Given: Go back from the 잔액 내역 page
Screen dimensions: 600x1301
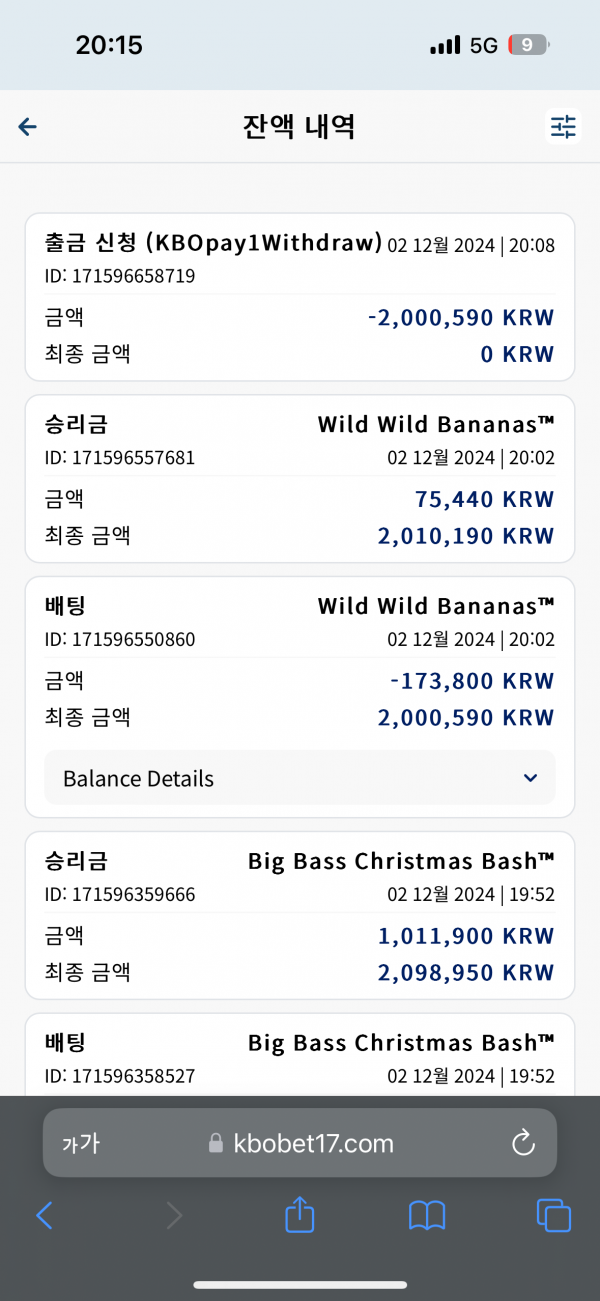Looking at the screenshot, I should (28, 126).
